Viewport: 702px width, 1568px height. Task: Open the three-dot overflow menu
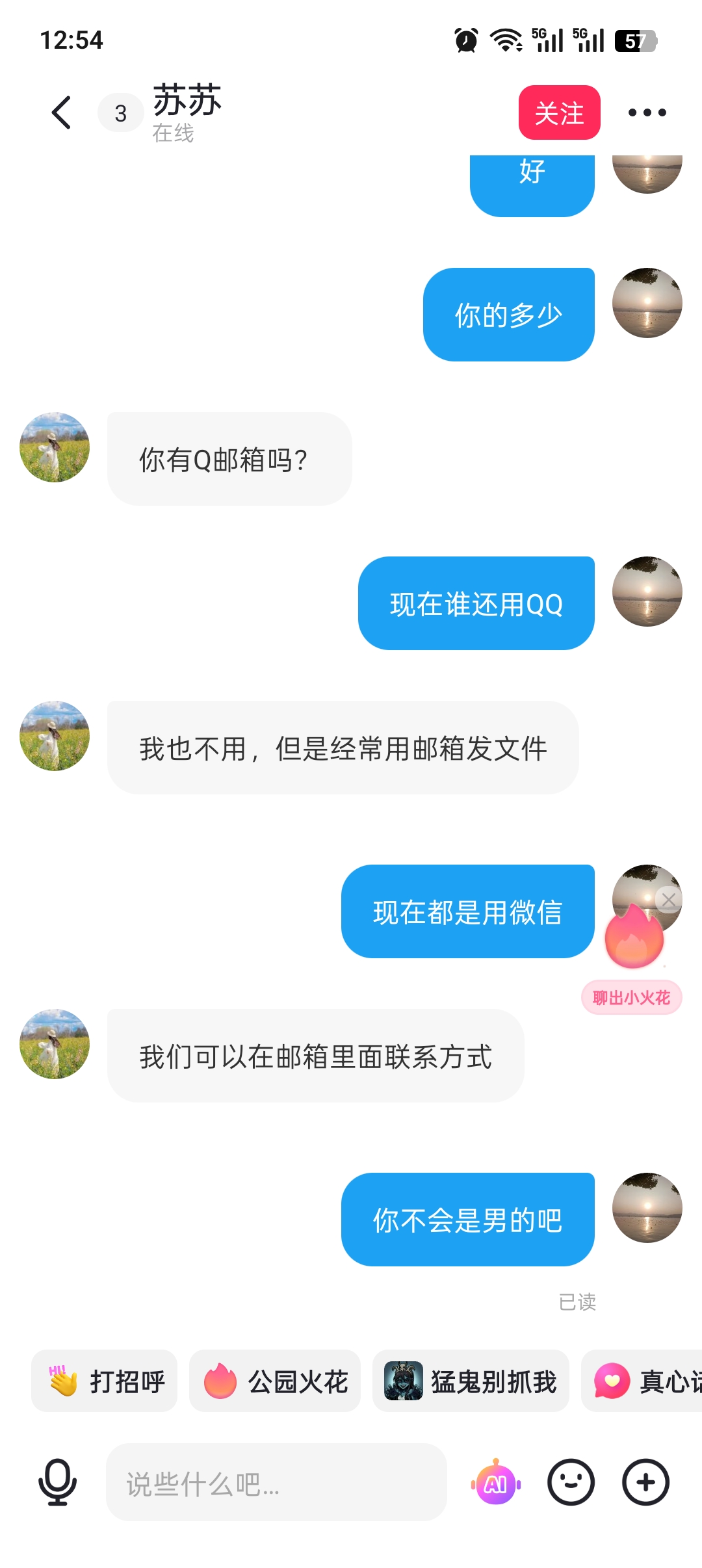point(647,112)
